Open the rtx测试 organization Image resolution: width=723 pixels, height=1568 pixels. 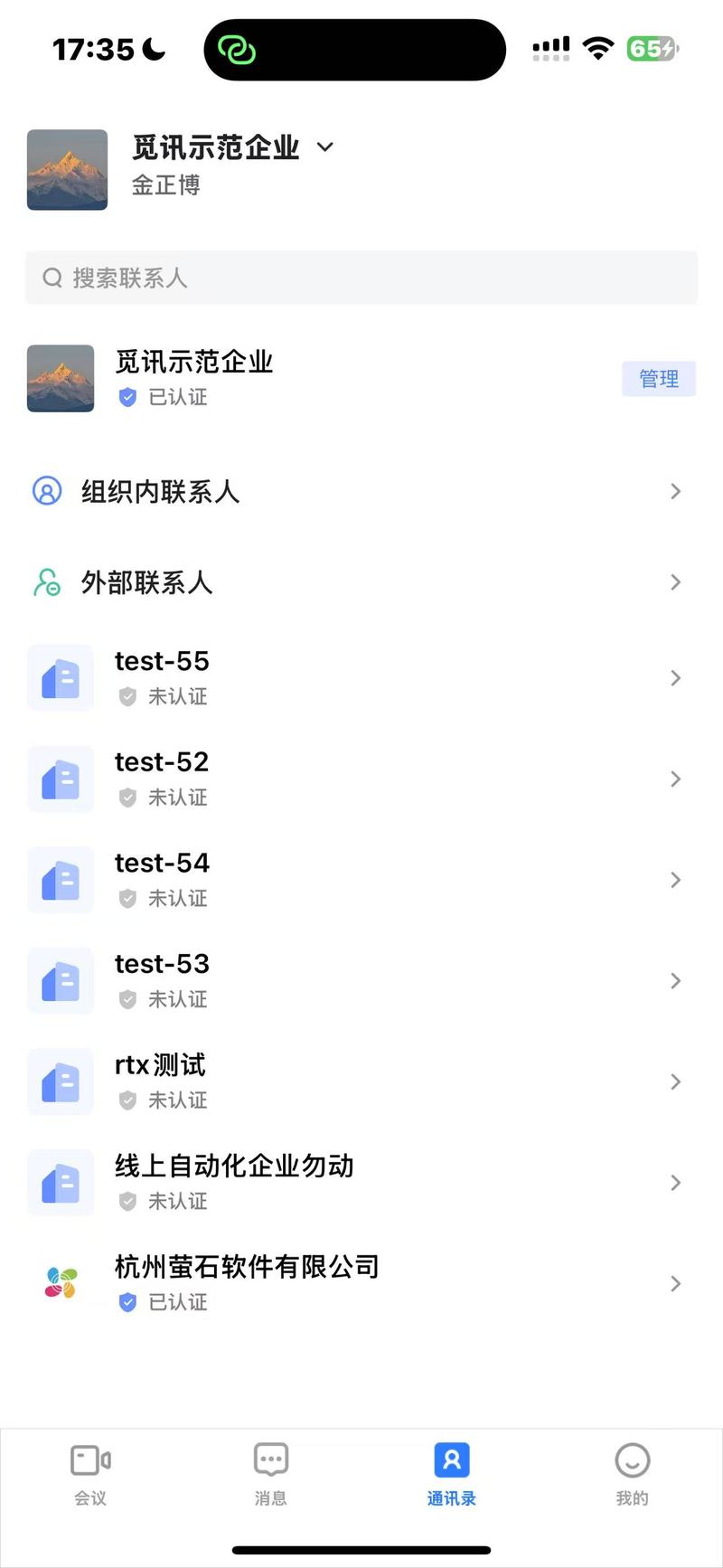click(x=361, y=1082)
